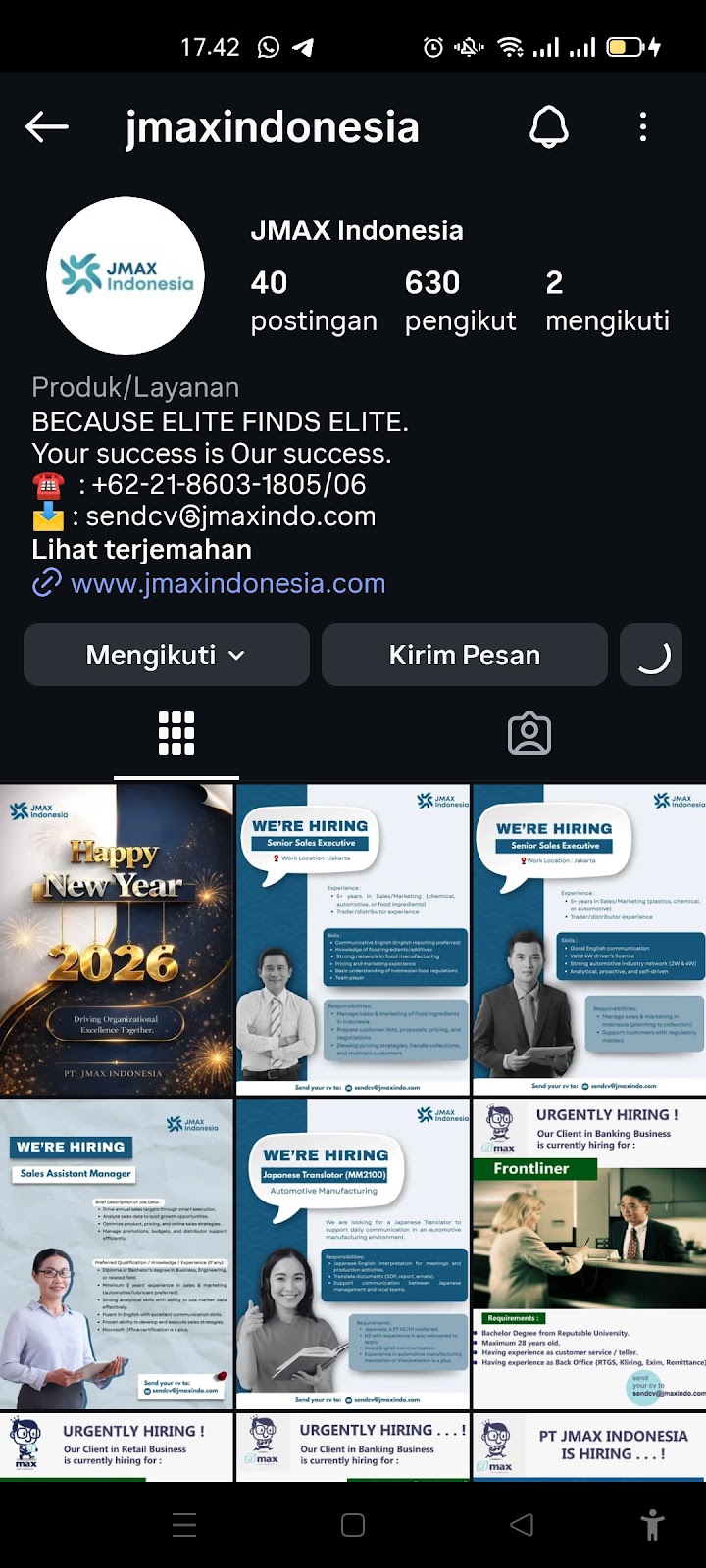Open the 630 pengikut followers list
This screenshot has width=706, height=1568.
pos(460,301)
